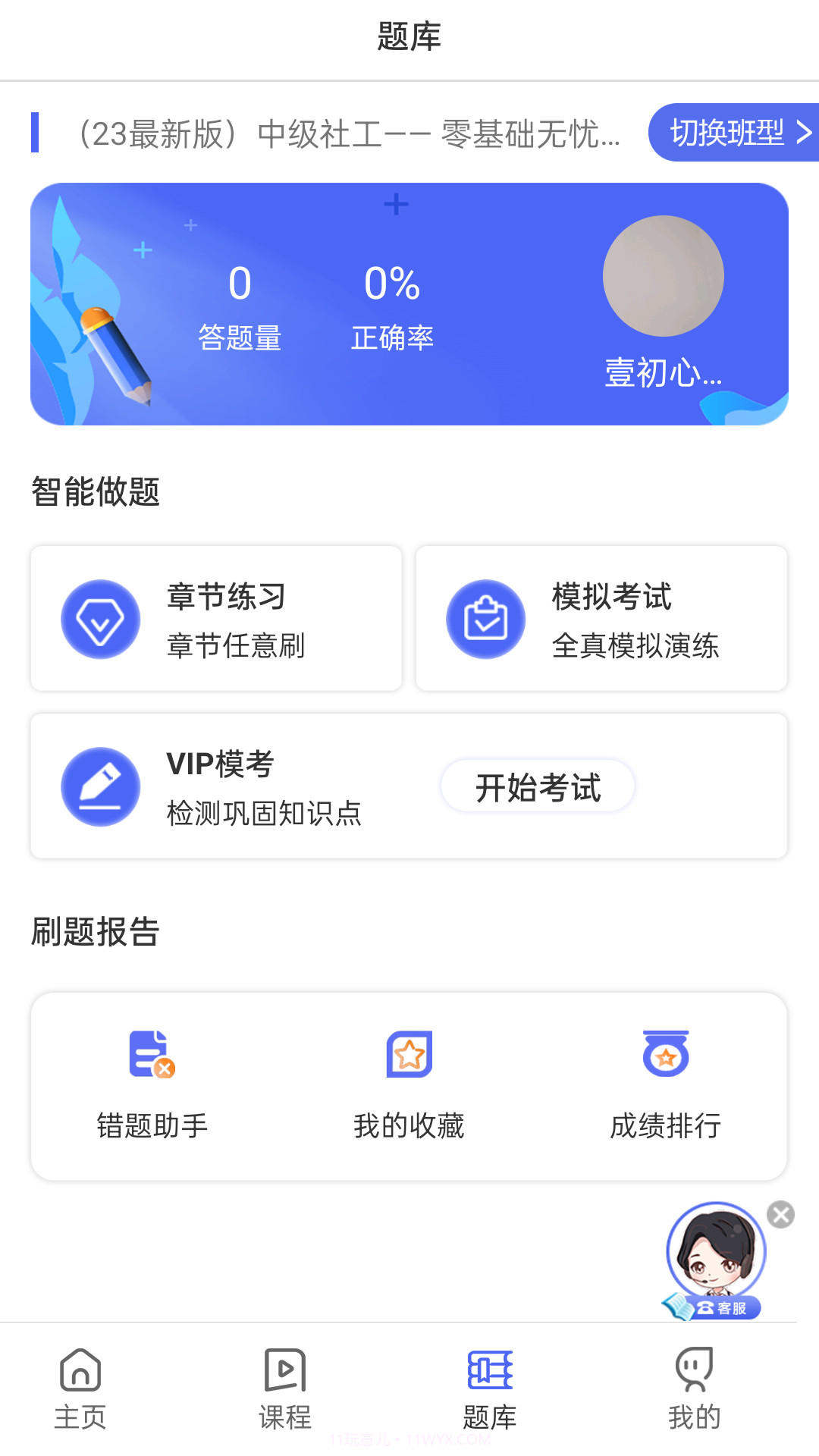Open VIP模考 via its pencil icon
The height and width of the screenshot is (1456, 819).
101,786
